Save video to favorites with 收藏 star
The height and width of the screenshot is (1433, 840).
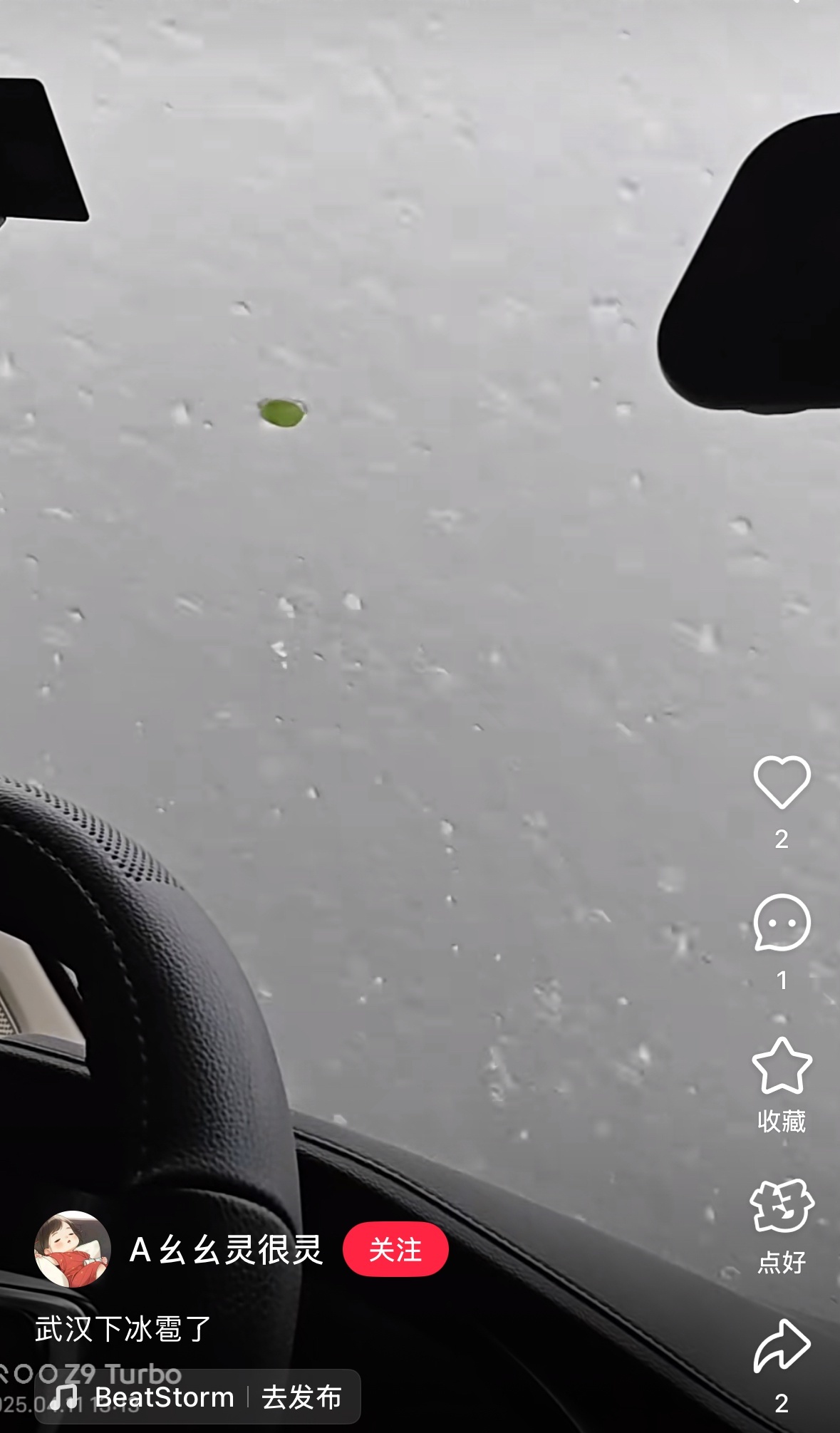[782, 1066]
